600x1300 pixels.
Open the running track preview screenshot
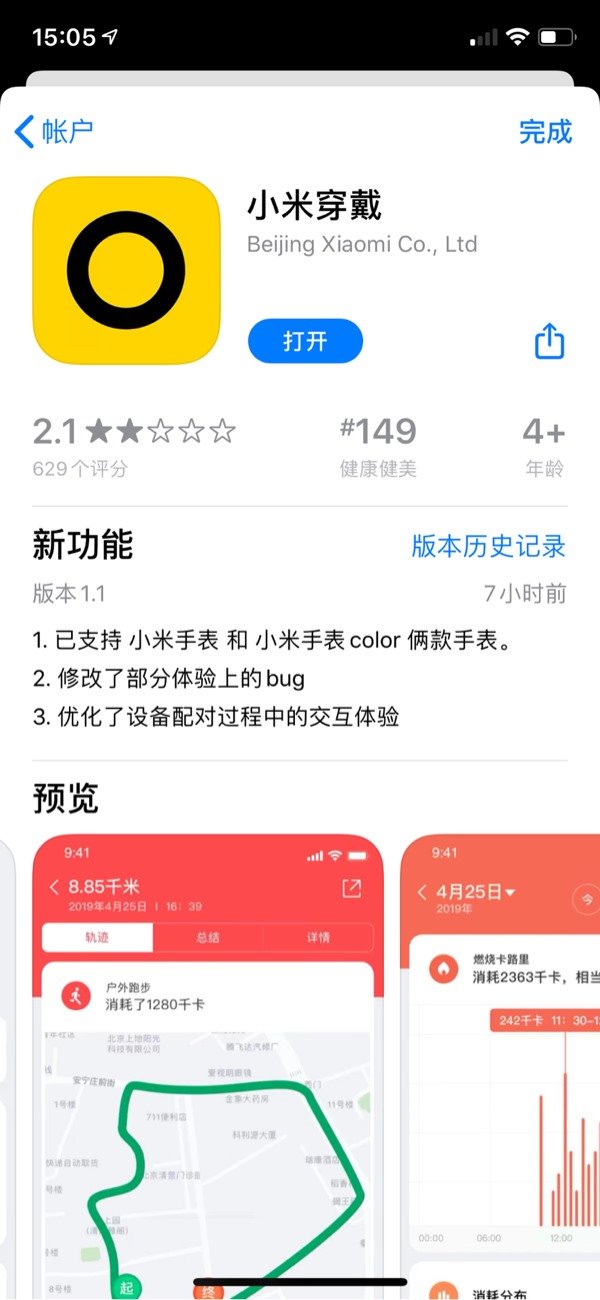point(208,1060)
